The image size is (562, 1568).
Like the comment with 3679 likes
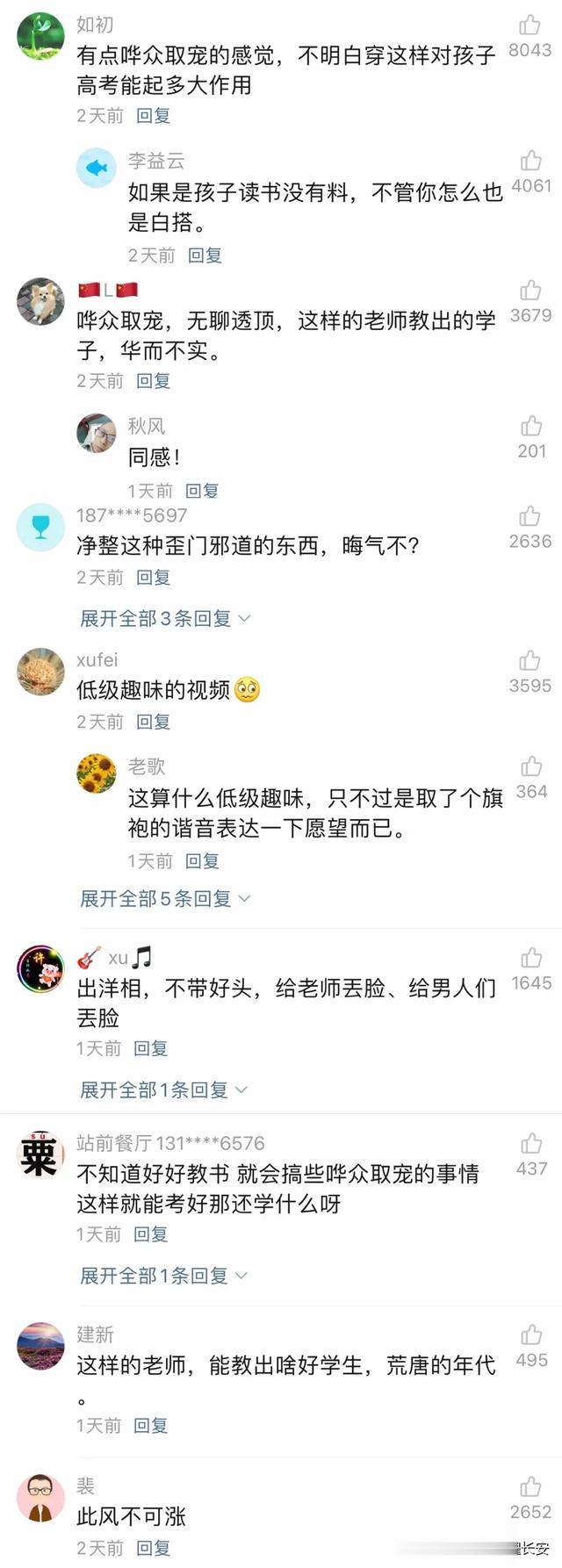click(x=530, y=291)
